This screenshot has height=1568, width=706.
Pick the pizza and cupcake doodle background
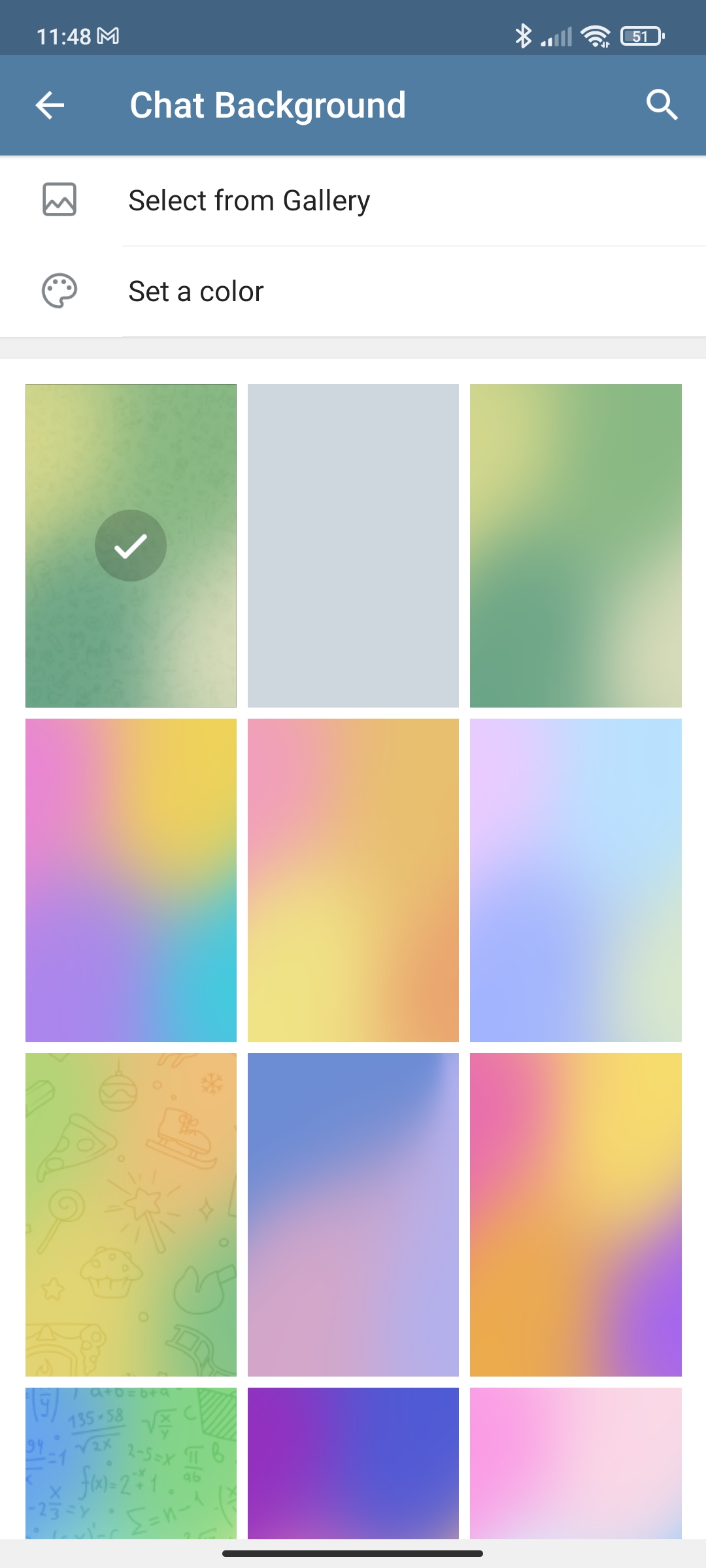pyautogui.click(x=131, y=1215)
